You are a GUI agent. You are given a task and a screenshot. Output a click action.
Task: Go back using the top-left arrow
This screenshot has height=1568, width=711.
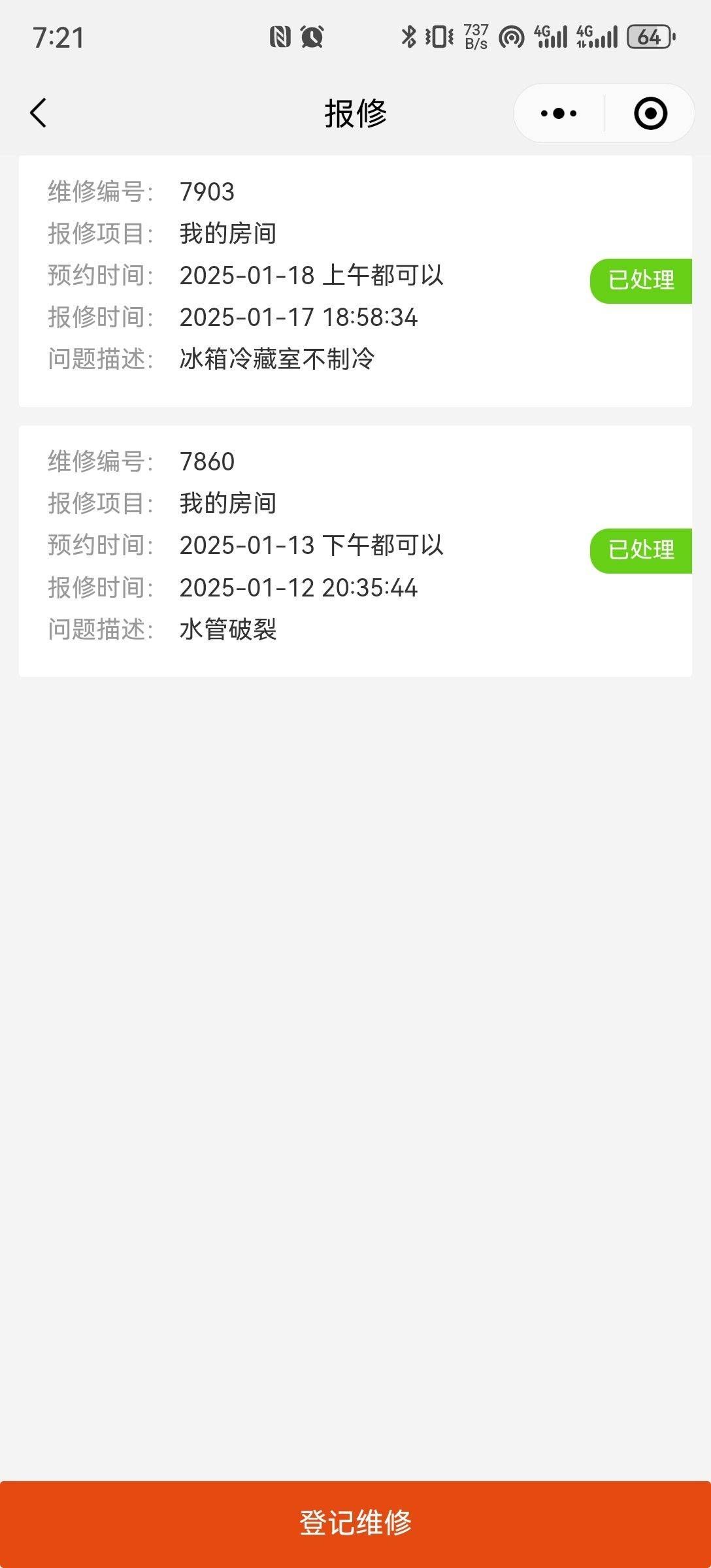click(39, 113)
